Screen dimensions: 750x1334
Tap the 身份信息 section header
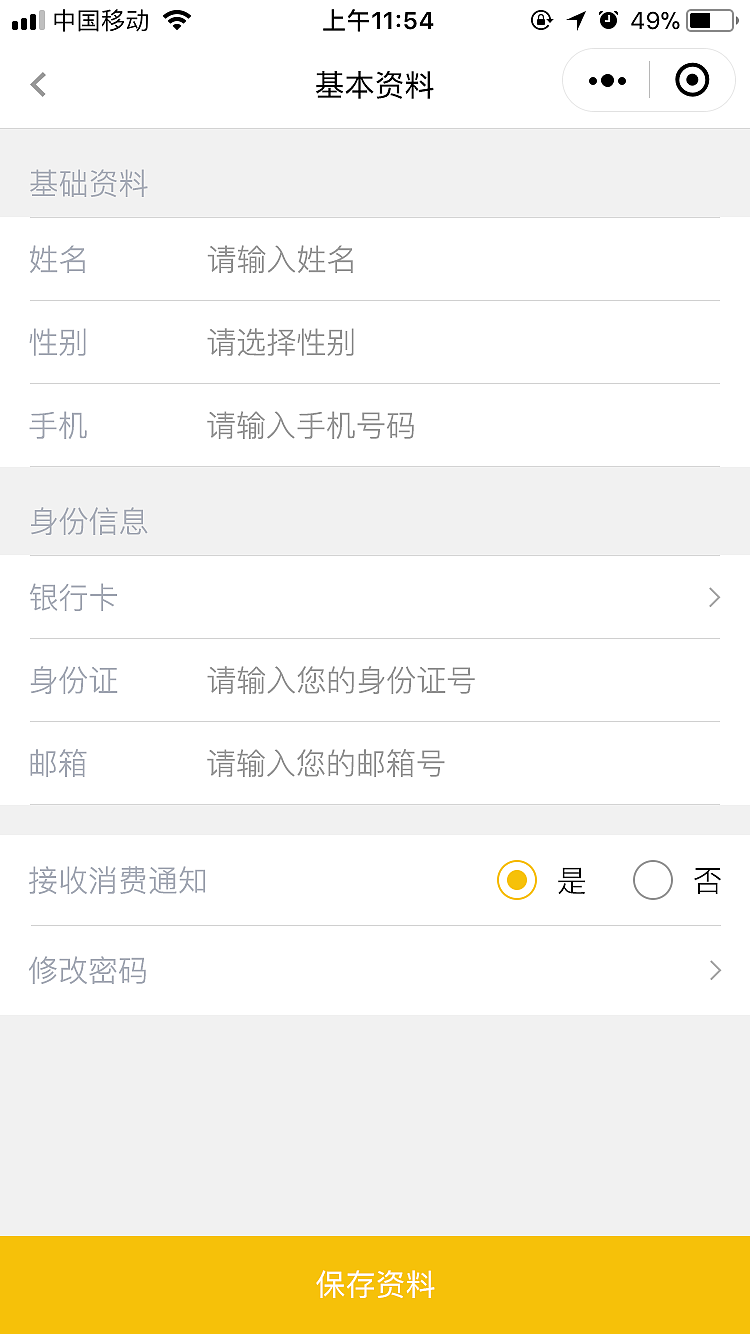pos(88,521)
